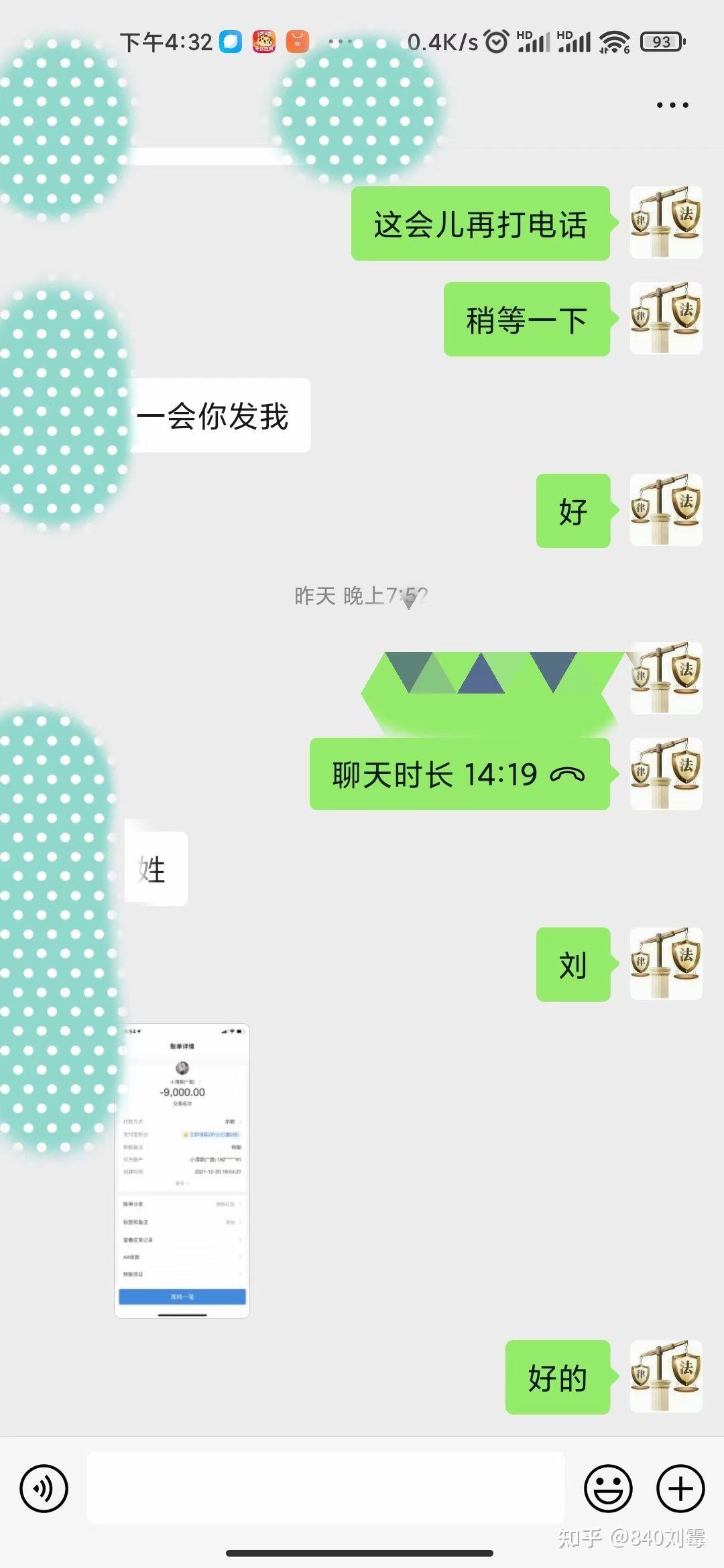
Task: Tap the scales avatar beside 这会儿再打电话
Action: point(666,222)
